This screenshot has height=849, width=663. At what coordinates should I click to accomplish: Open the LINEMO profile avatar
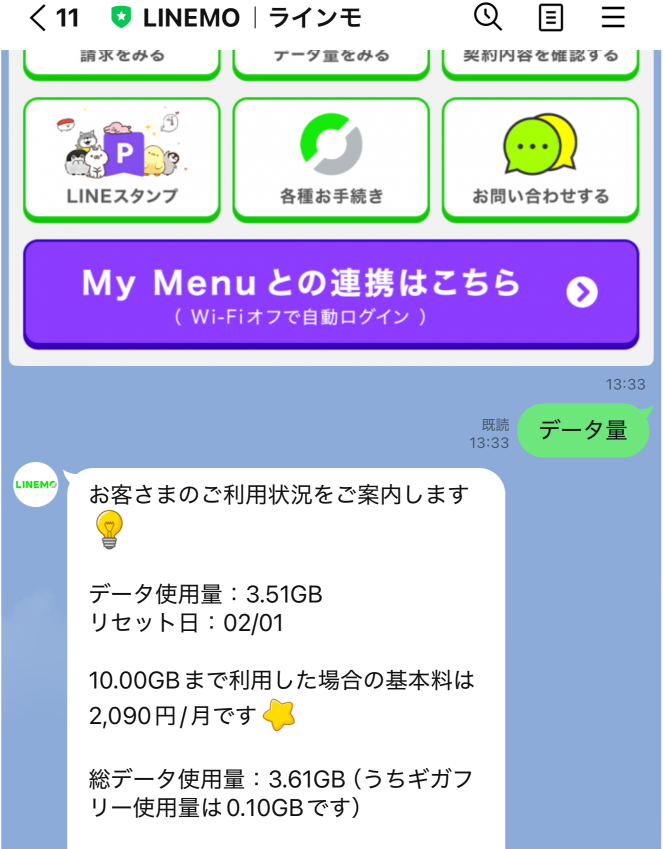(x=36, y=485)
